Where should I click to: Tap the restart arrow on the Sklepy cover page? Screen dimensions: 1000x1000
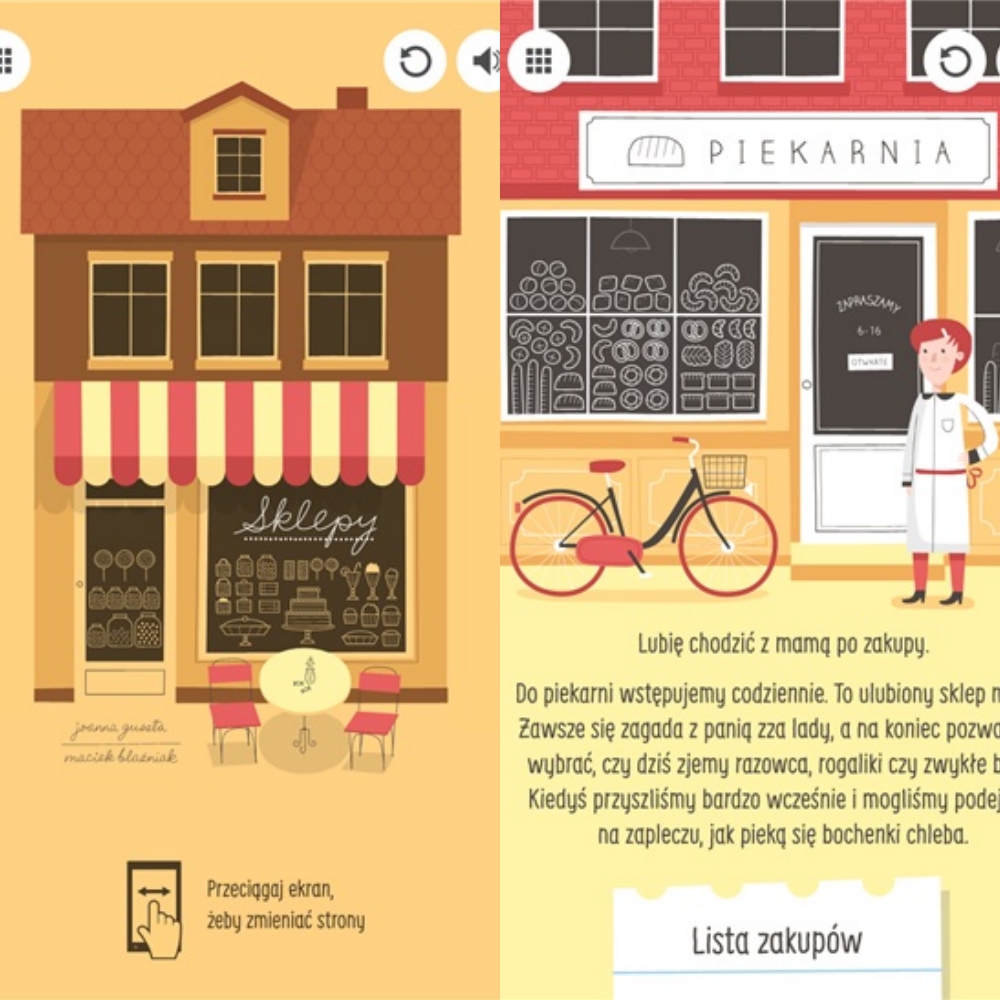click(415, 62)
